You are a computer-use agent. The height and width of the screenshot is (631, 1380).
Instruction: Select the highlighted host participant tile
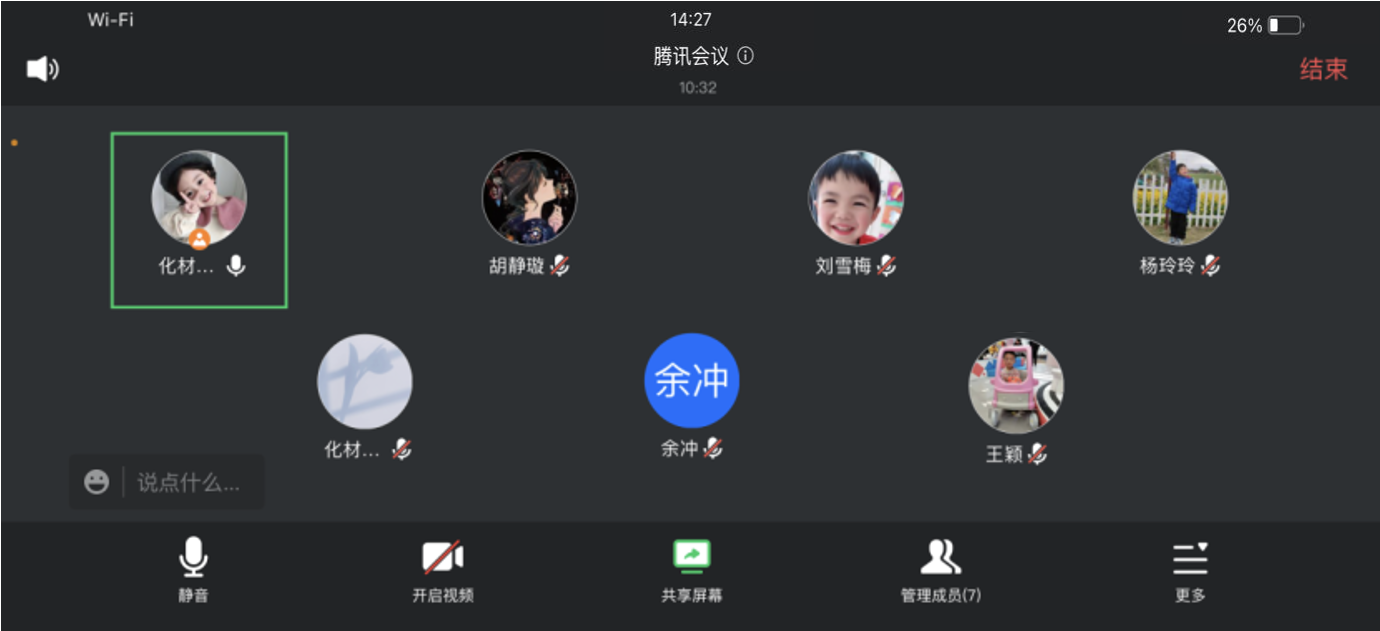(199, 219)
